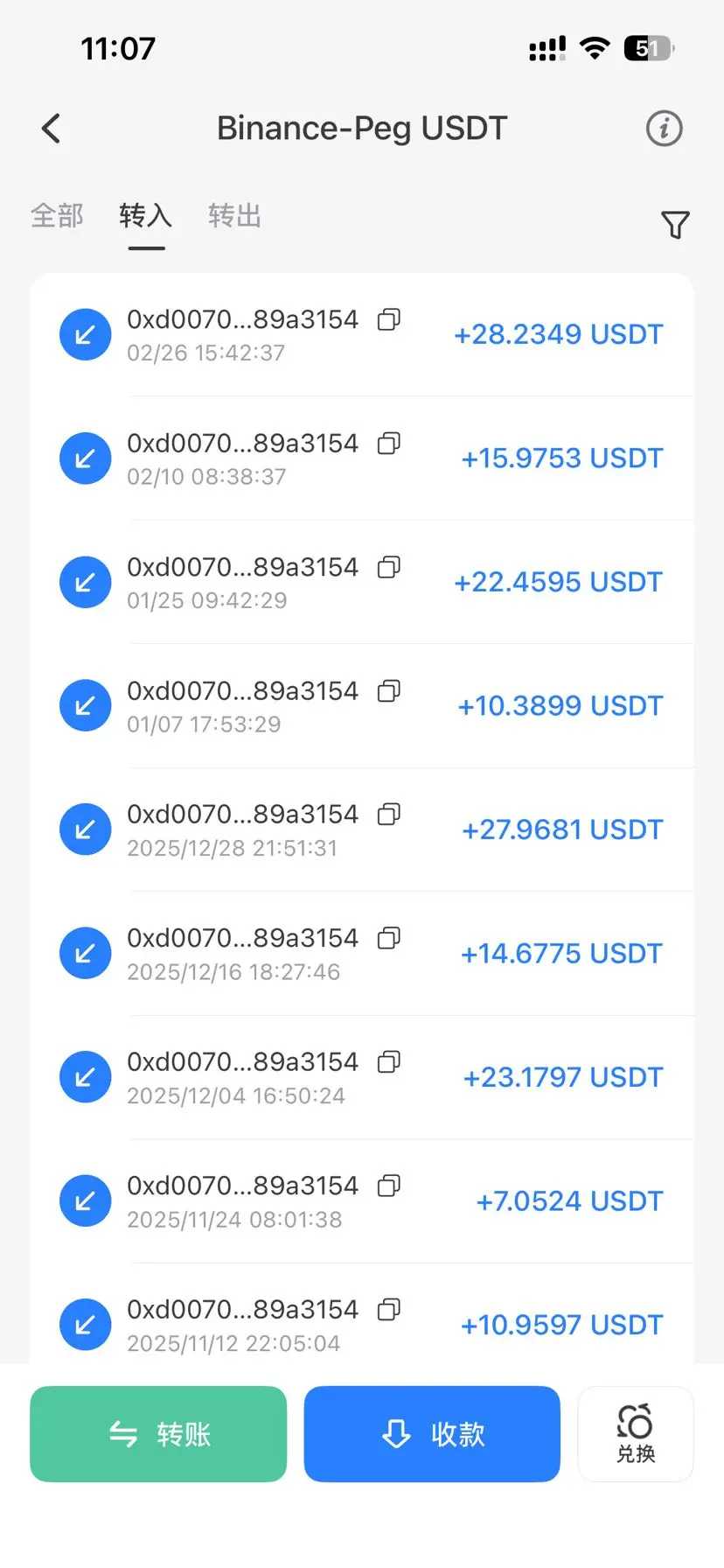Switch to the 转出 tab
Viewport: 724px width, 1568px height.
tap(235, 215)
